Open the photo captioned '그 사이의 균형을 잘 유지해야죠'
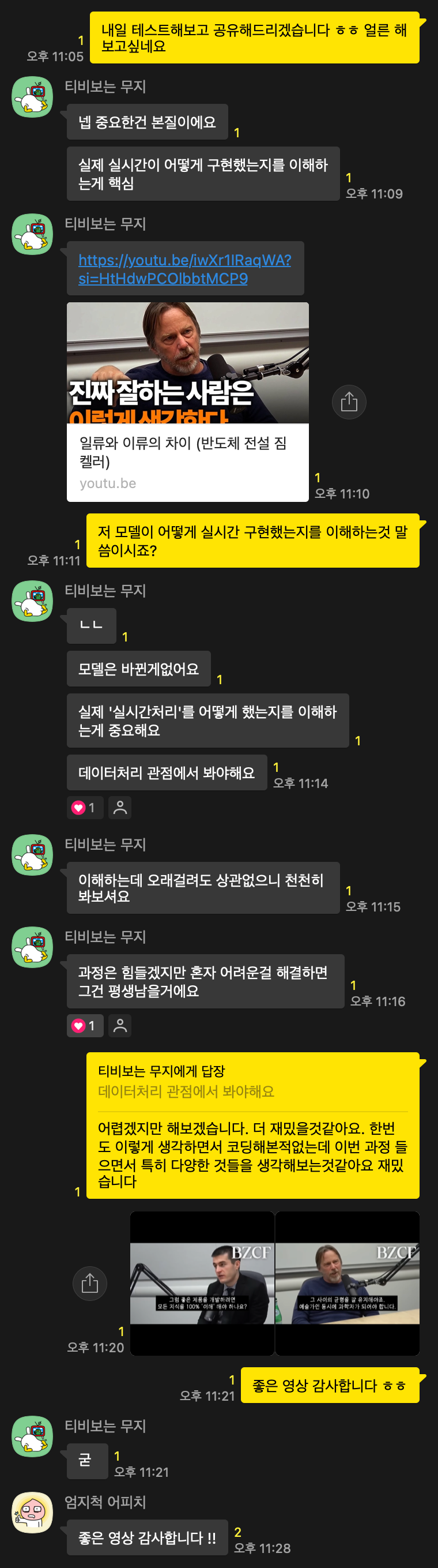This screenshot has height=1568, width=438. (x=348, y=1283)
